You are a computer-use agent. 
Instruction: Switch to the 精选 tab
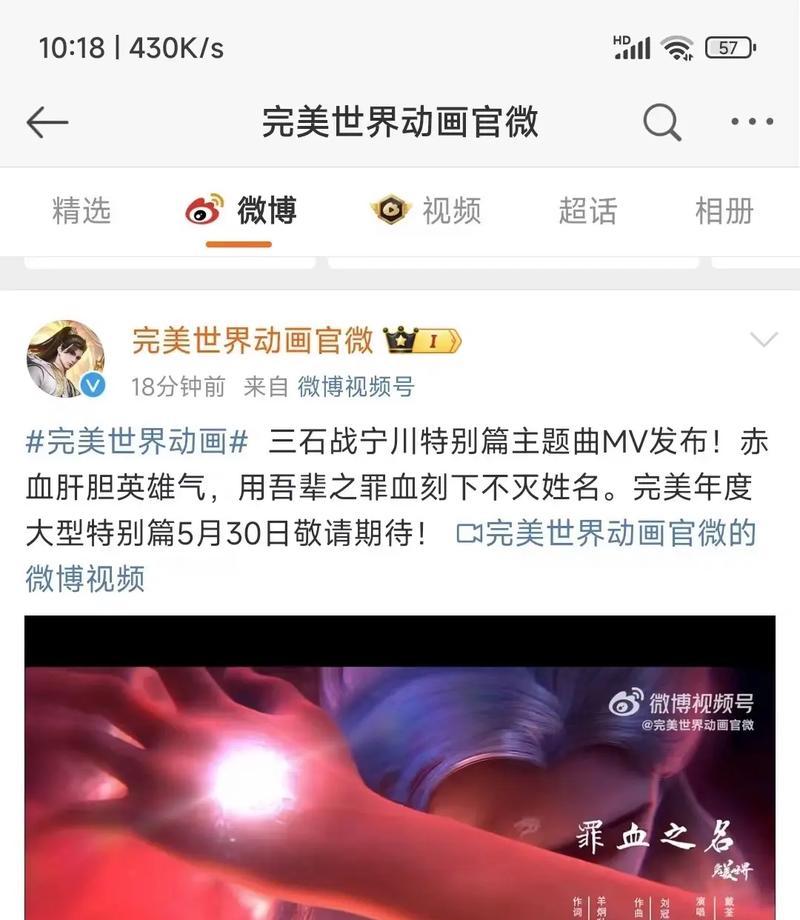[81, 211]
